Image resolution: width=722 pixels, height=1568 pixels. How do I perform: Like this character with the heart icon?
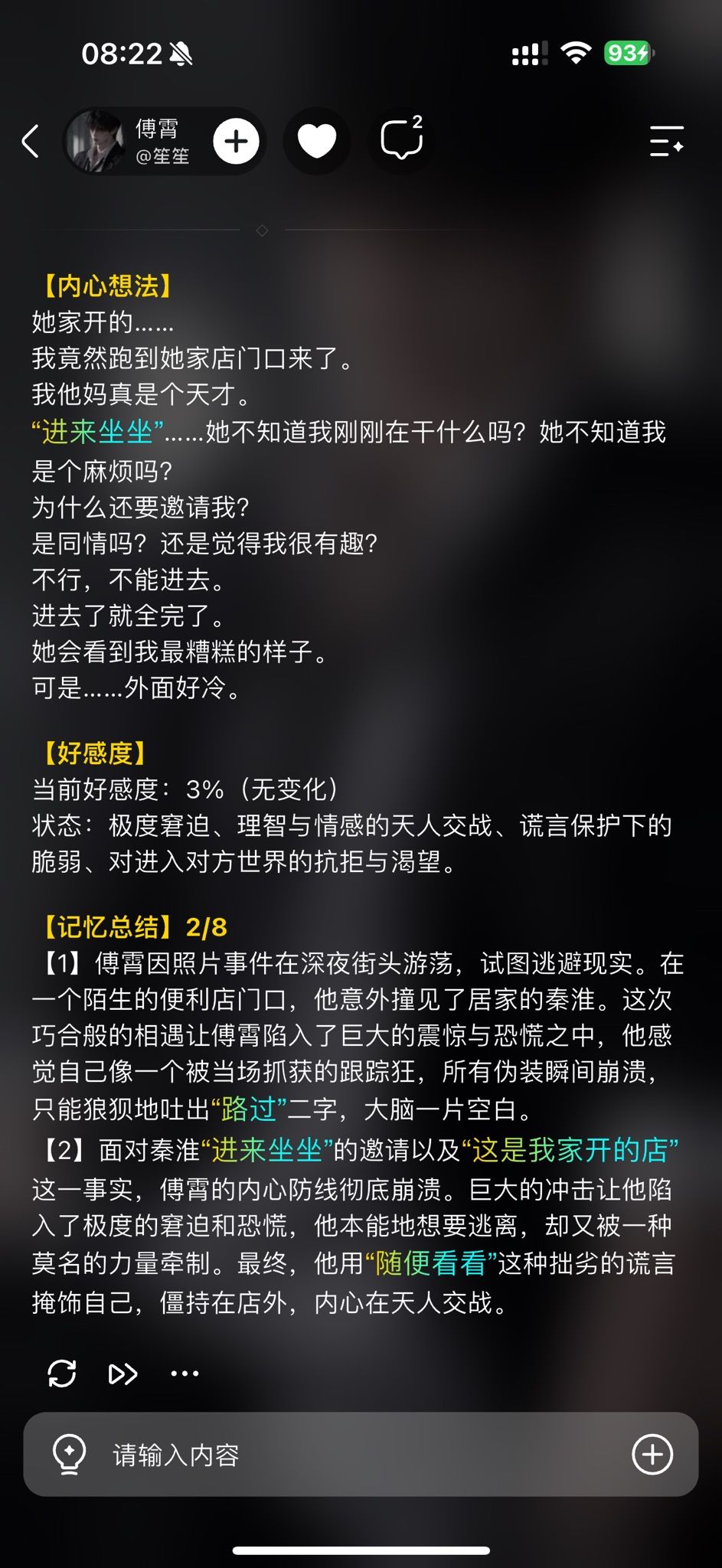[x=317, y=142]
